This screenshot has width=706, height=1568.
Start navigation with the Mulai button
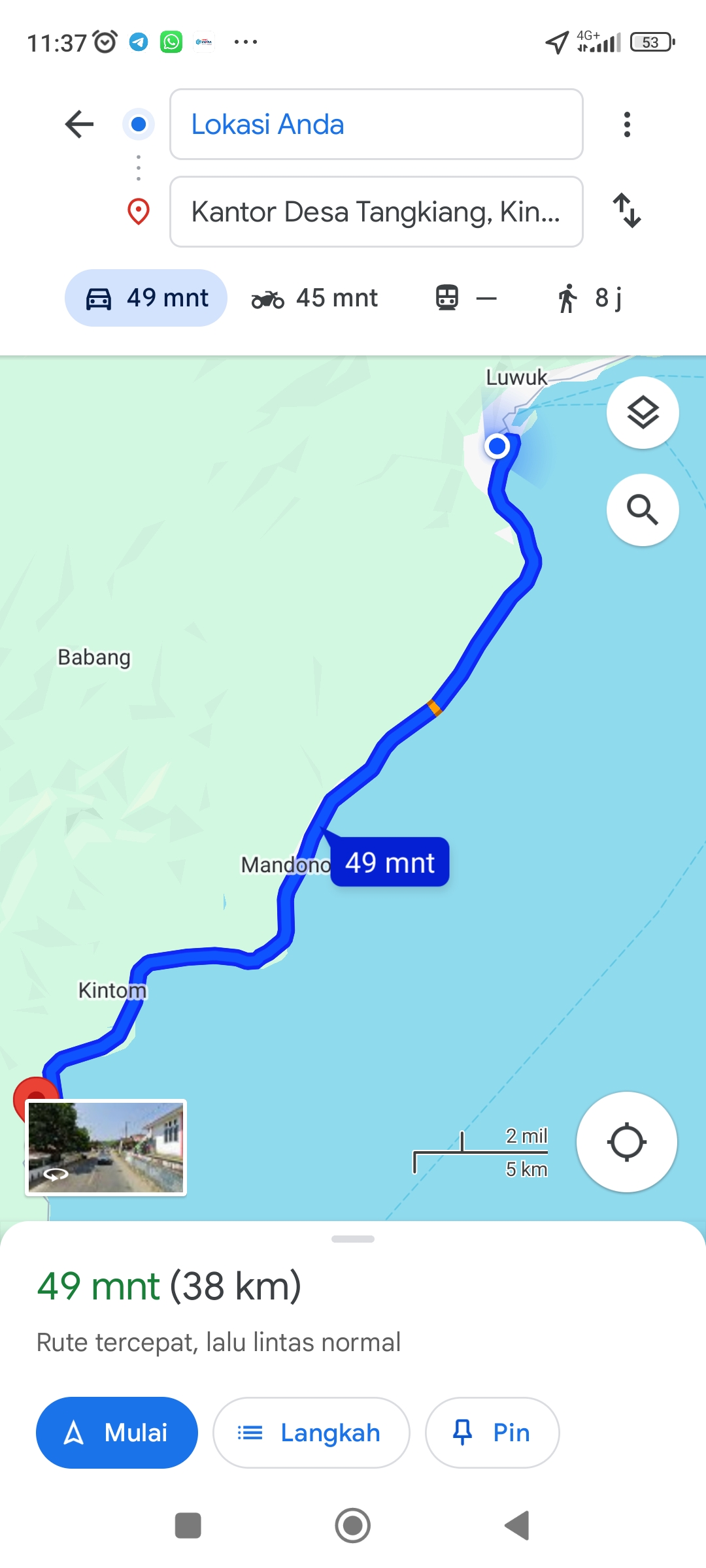117,1433
